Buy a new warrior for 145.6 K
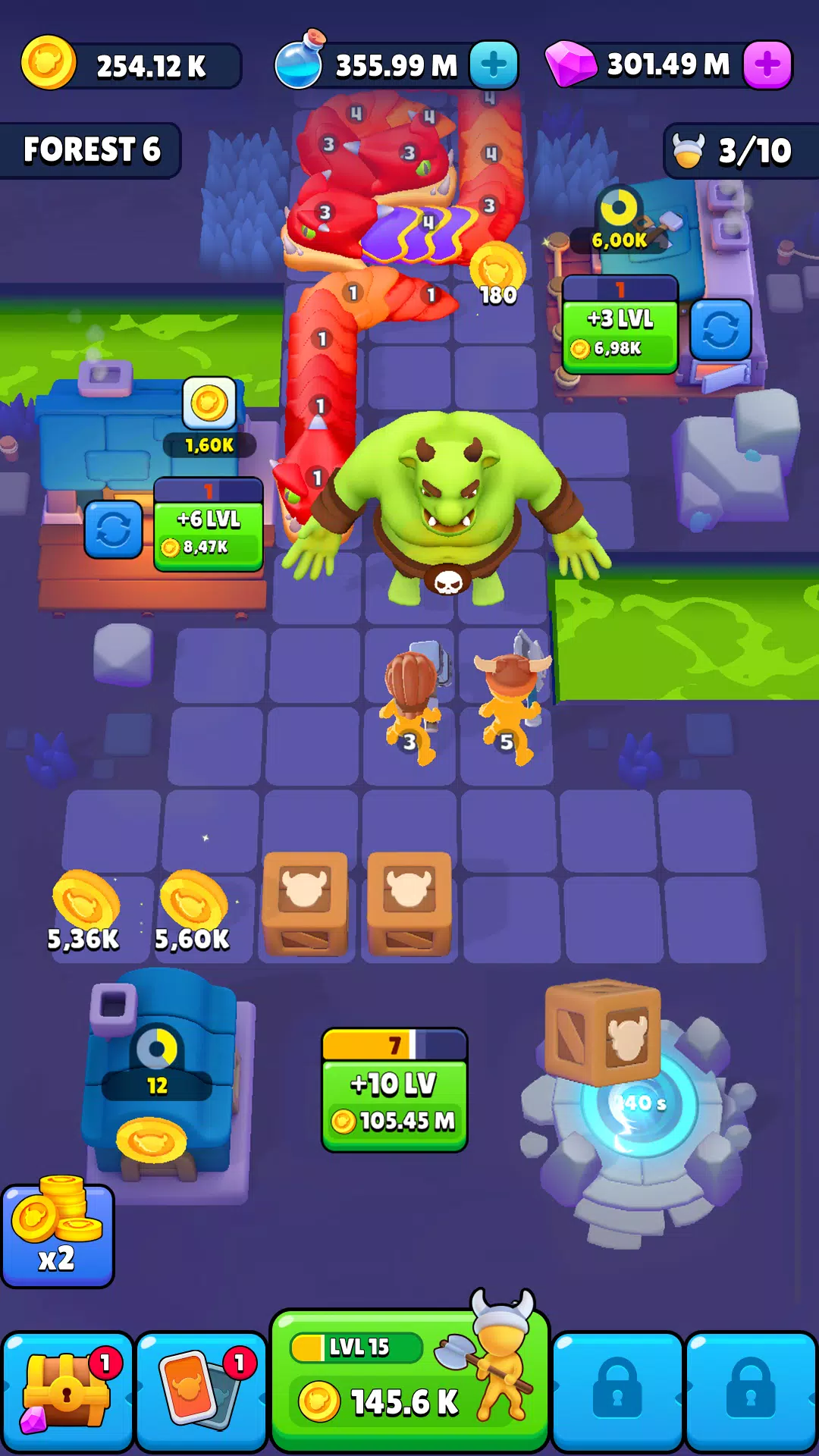Image resolution: width=819 pixels, height=1456 pixels. pyautogui.click(x=409, y=1382)
